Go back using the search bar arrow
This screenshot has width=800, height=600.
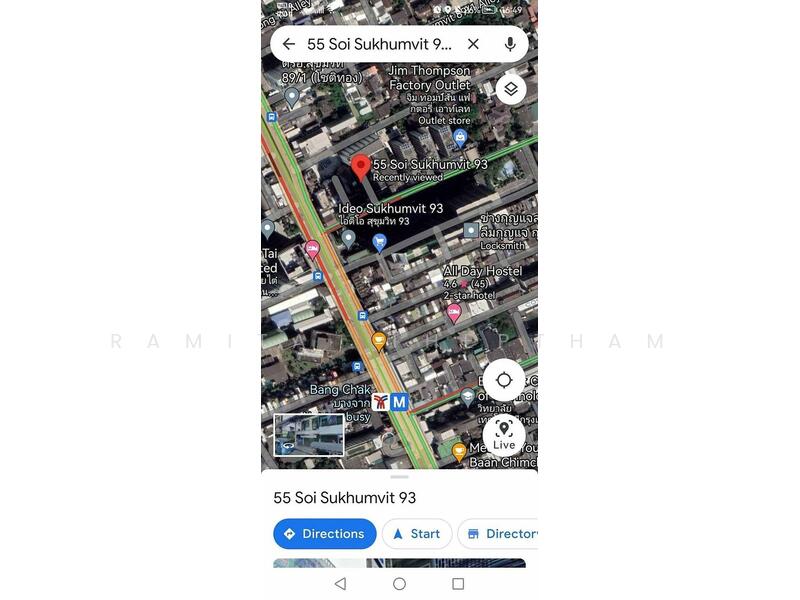(x=289, y=44)
